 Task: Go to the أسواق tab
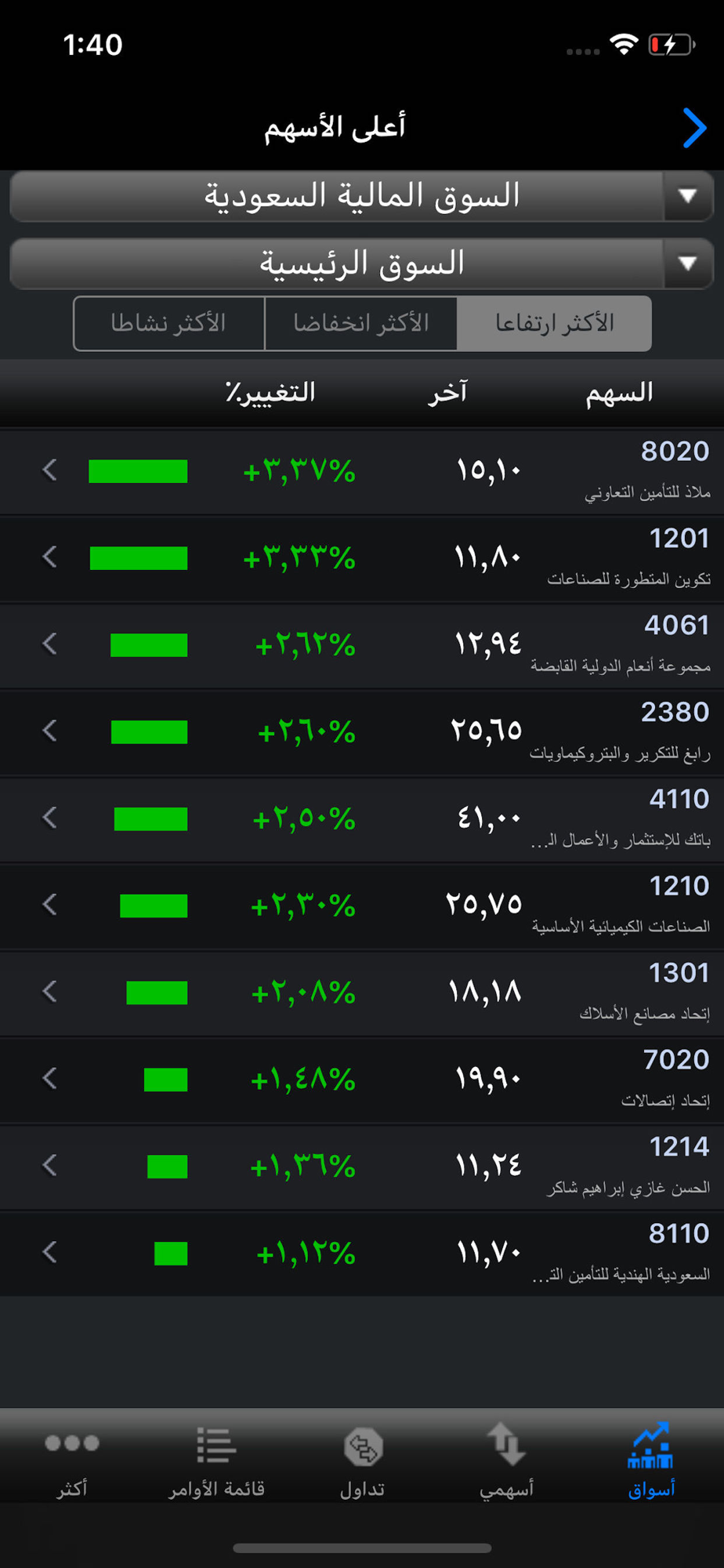(651, 1460)
